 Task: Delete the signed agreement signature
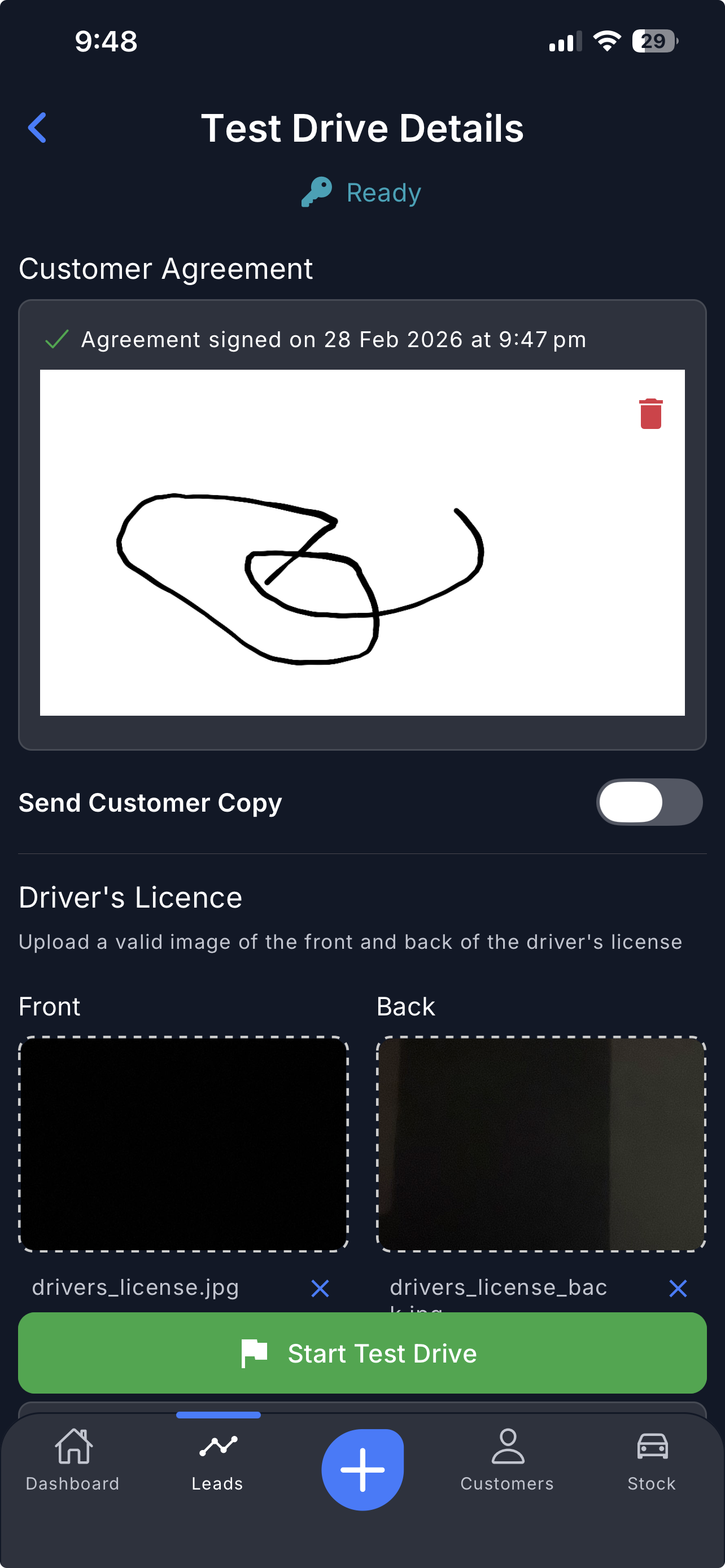coord(650,414)
